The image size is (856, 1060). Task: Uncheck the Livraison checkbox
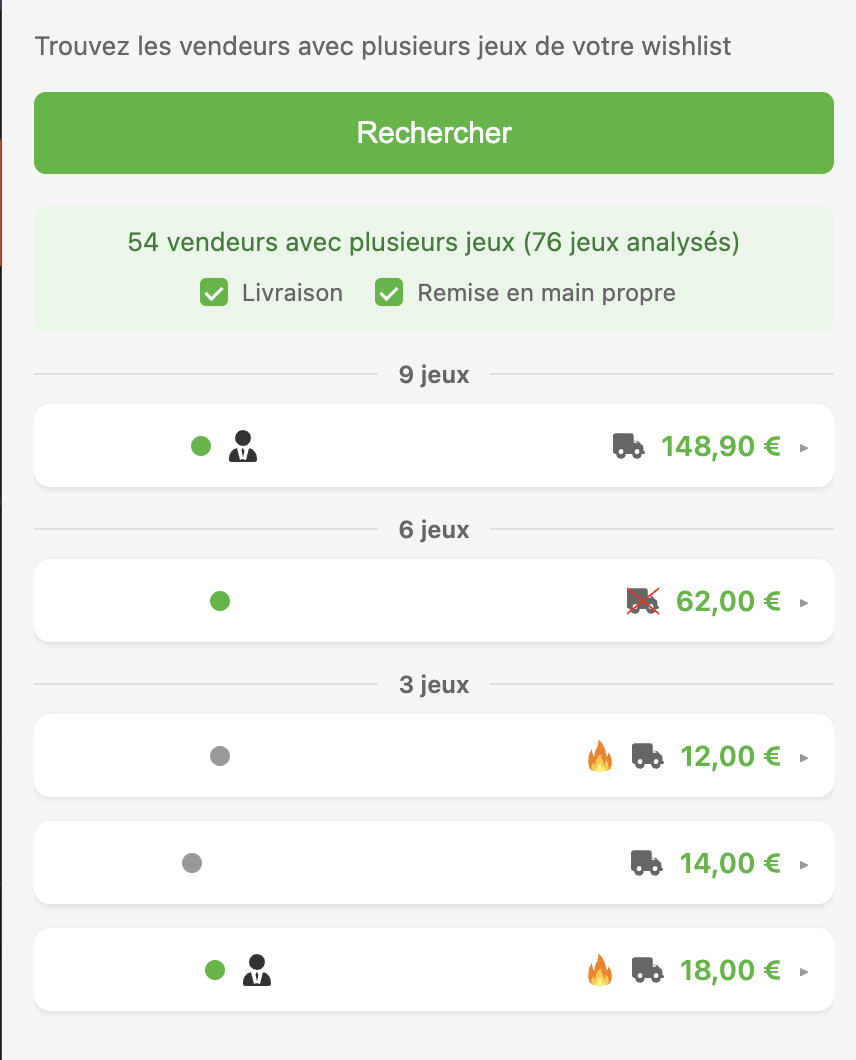[214, 293]
